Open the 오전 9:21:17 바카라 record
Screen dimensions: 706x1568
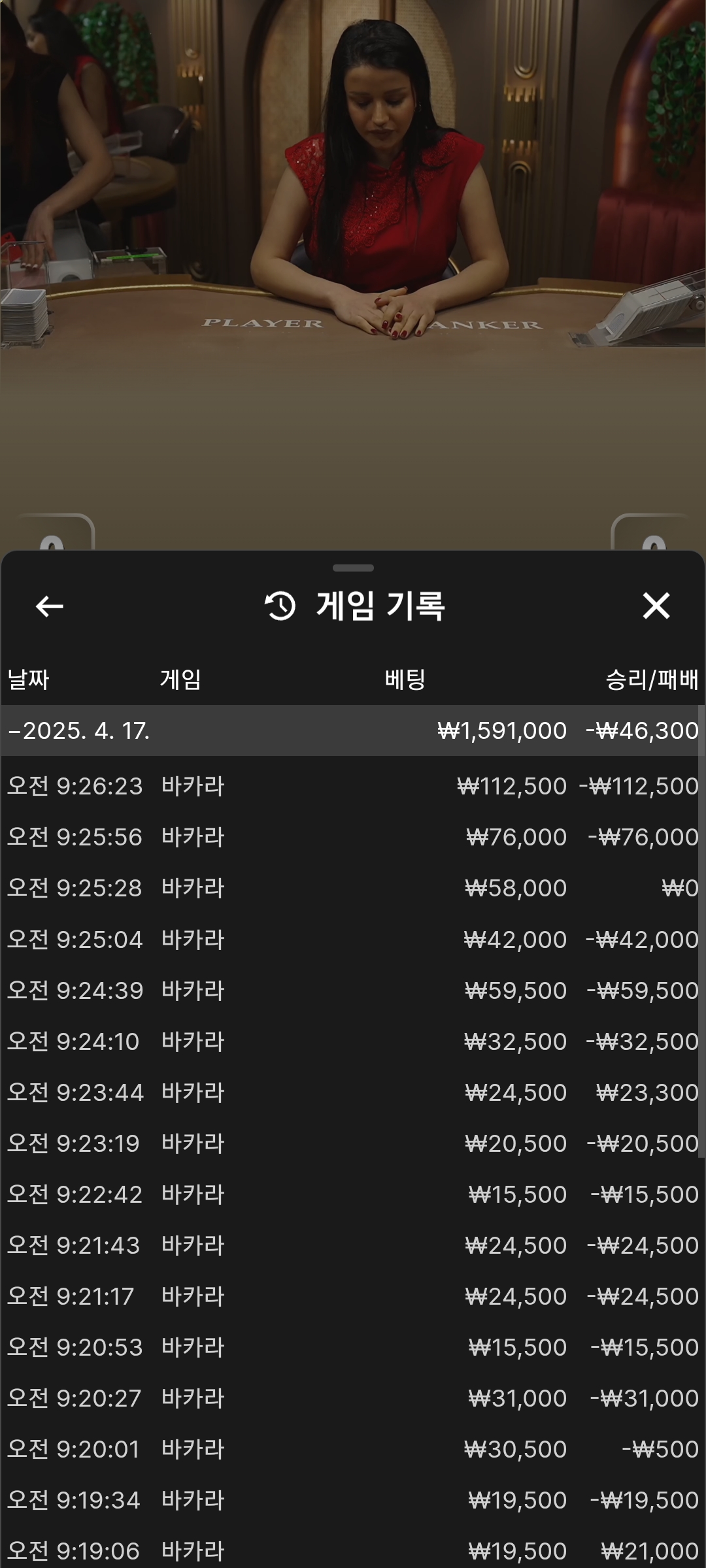[x=353, y=1296]
